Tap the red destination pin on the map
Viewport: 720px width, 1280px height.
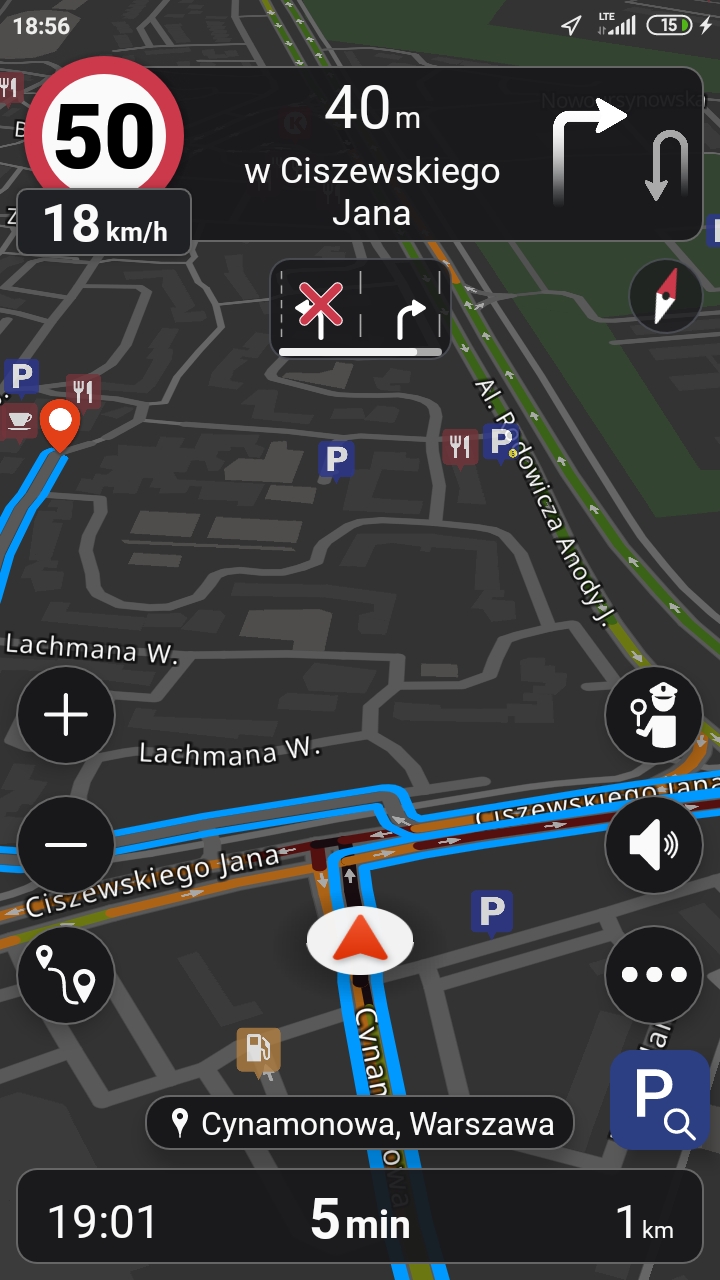(x=61, y=427)
